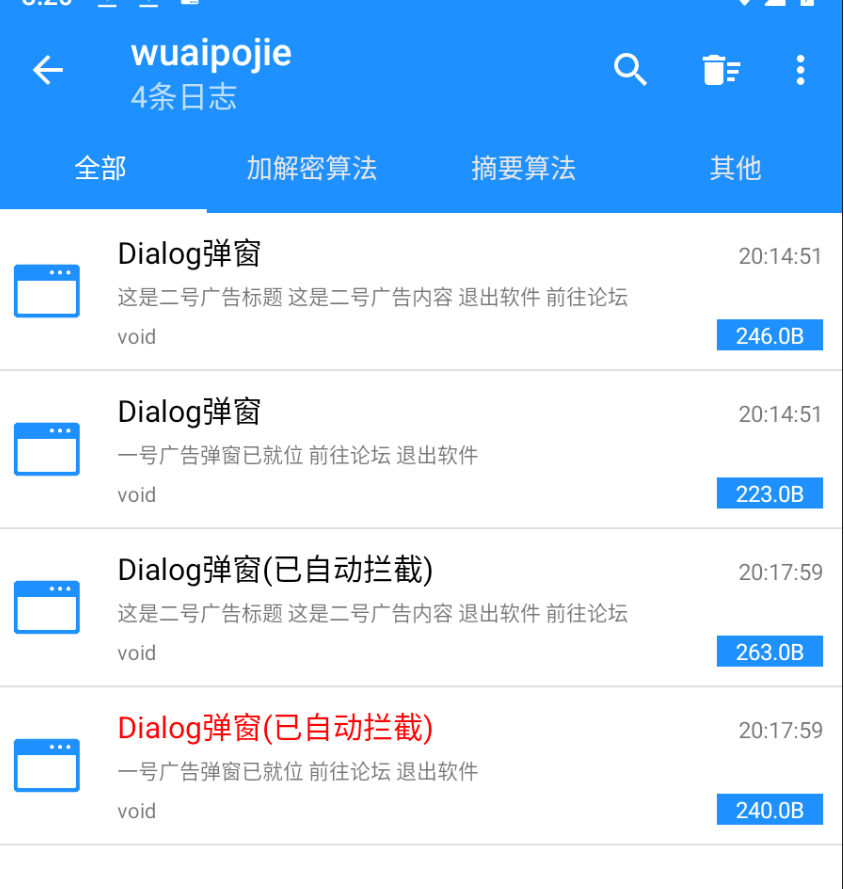Open the 加解密算法 tab
844x889 pixels.
click(310, 169)
